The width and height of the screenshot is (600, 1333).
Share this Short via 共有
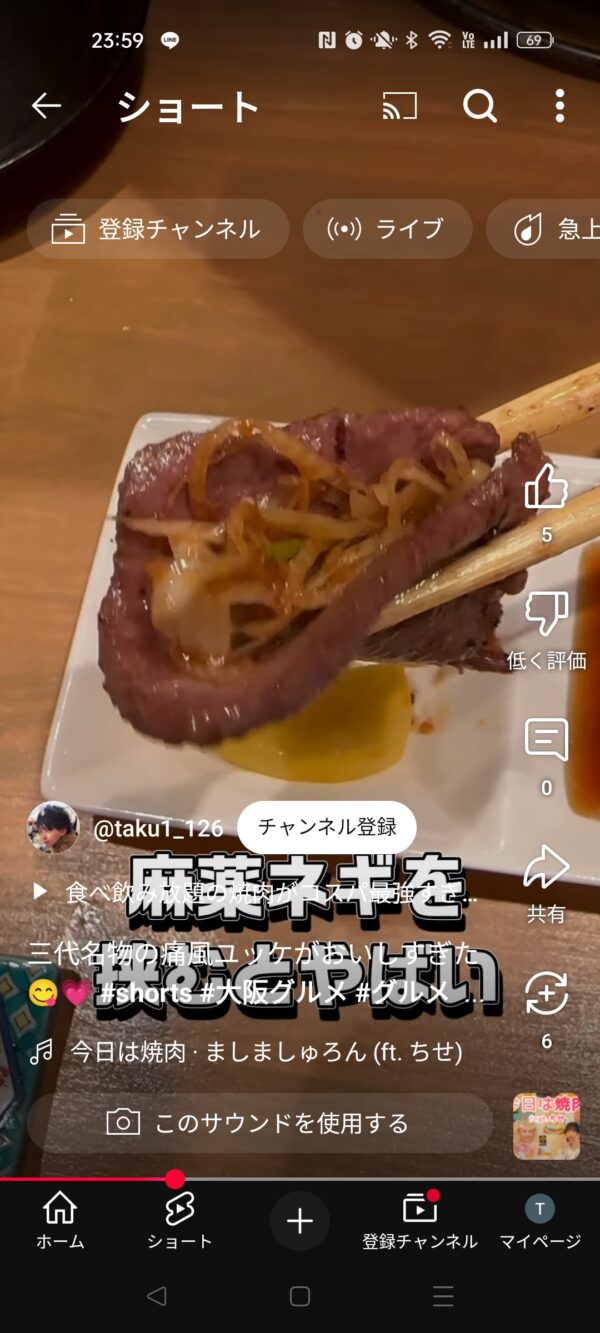[546, 867]
